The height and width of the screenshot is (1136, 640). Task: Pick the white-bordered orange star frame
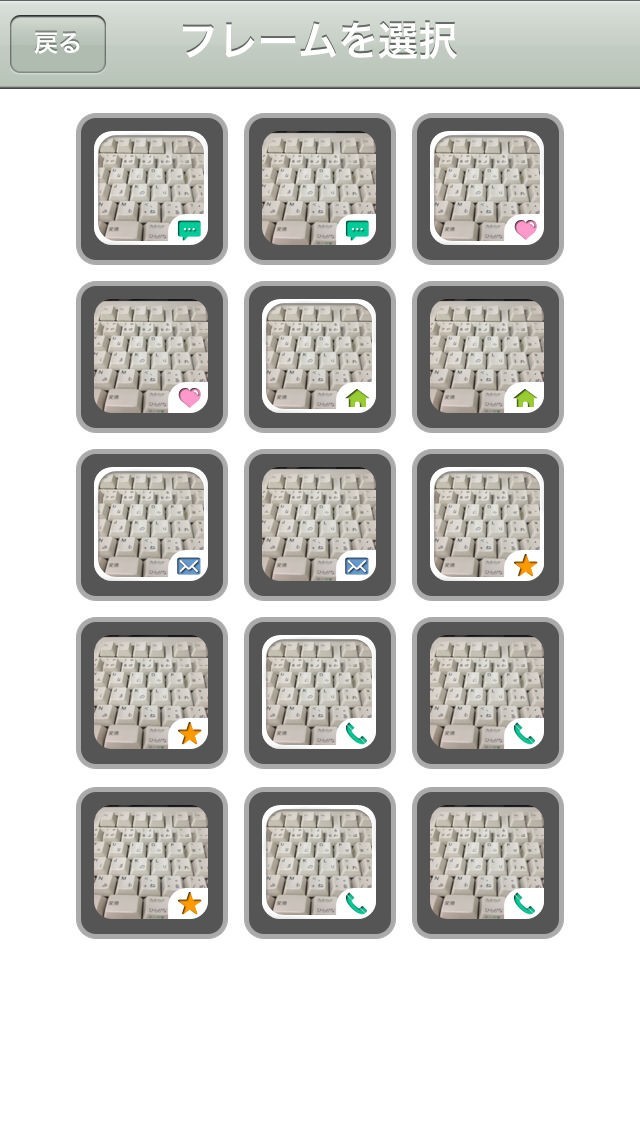coord(488,525)
